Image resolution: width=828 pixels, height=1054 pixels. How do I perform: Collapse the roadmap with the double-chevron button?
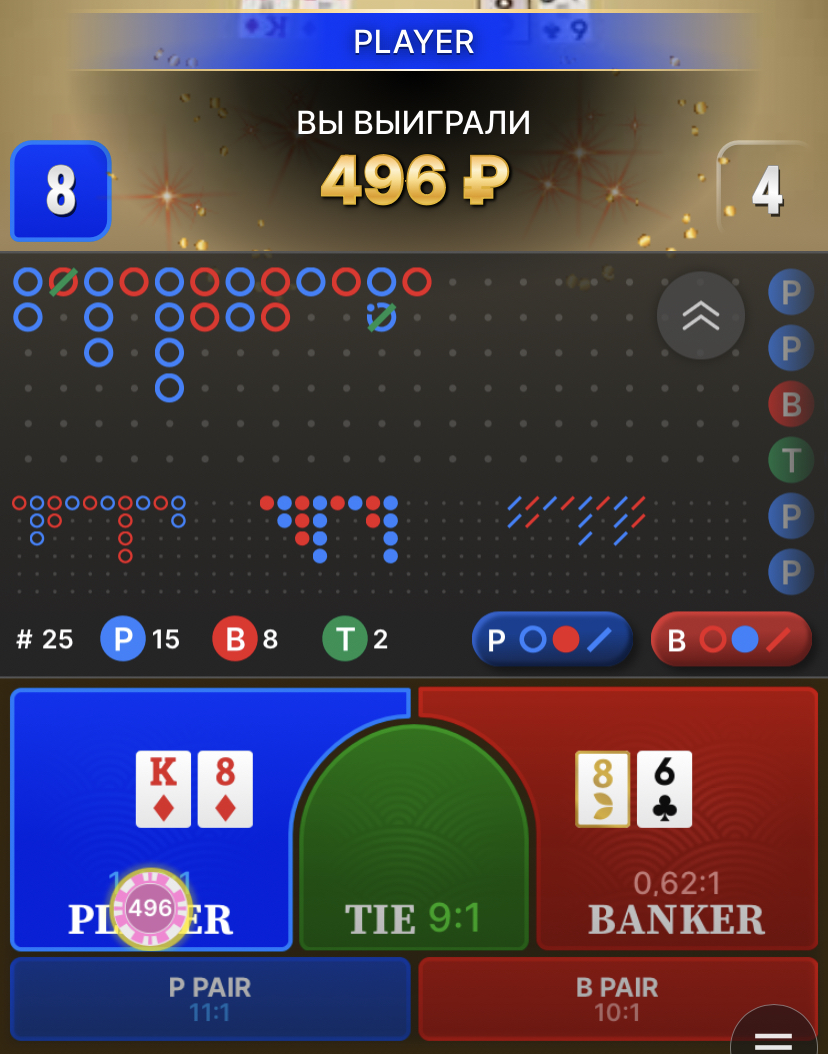tap(700, 316)
